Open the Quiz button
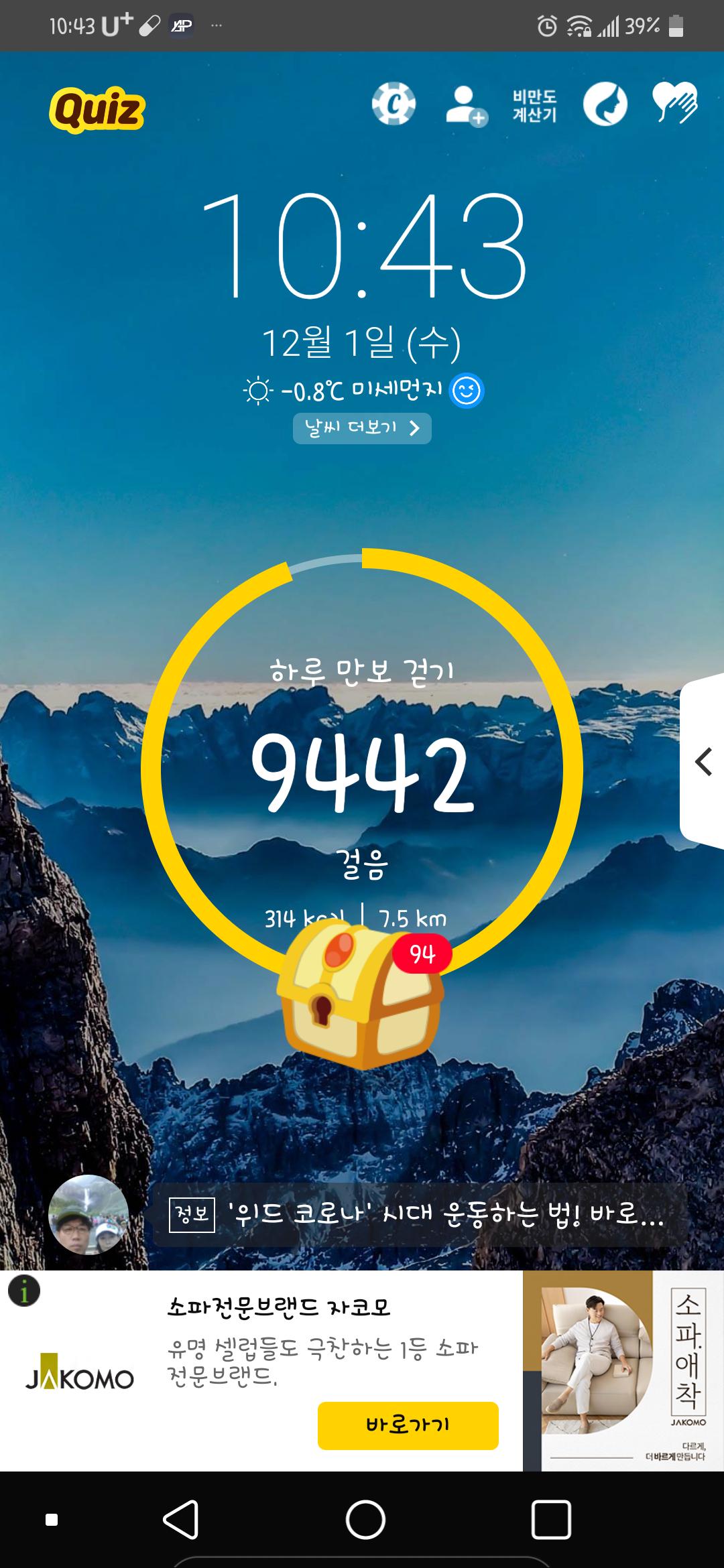Viewport: 724px width, 1568px height. point(97,110)
